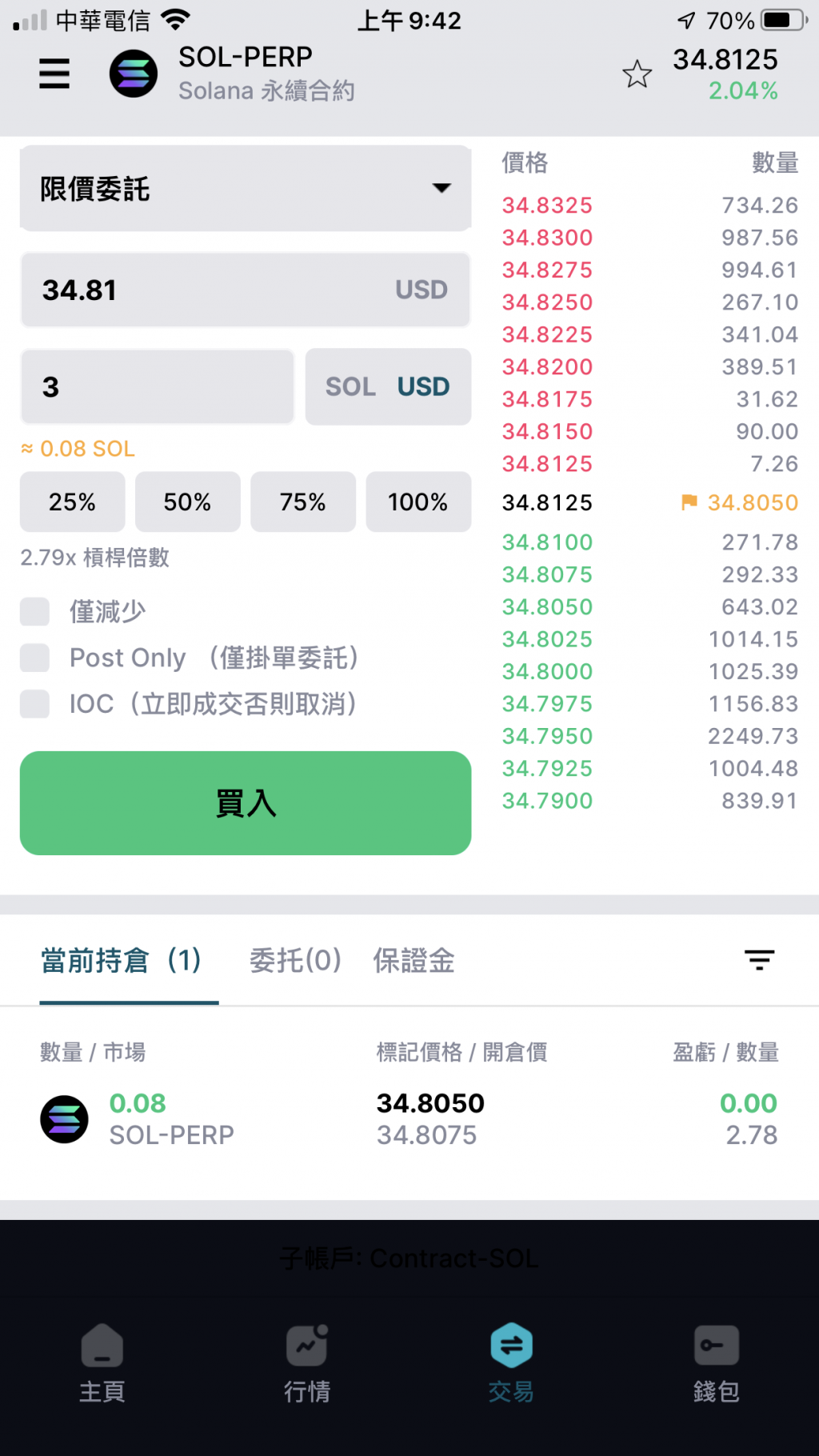This screenshot has width=819, height=1456.
Task: Select the 50% amount button
Action: point(187,502)
